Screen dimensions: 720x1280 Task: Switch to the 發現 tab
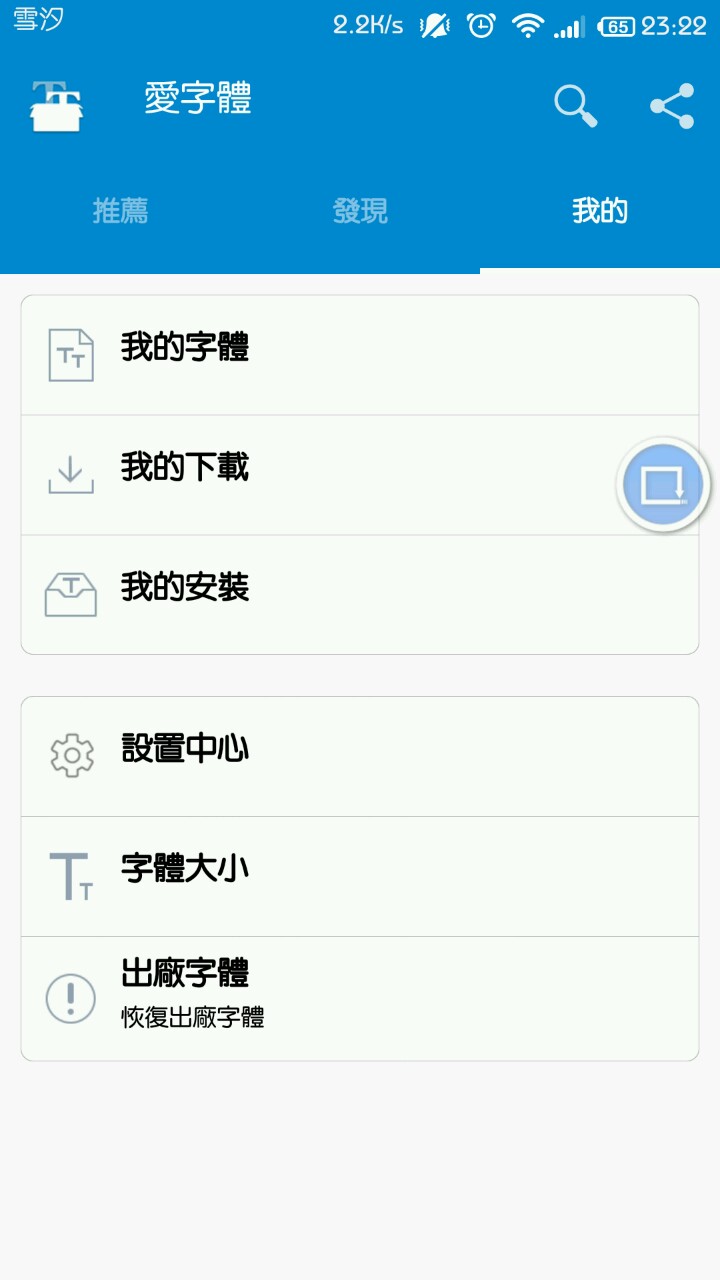pos(360,211)
